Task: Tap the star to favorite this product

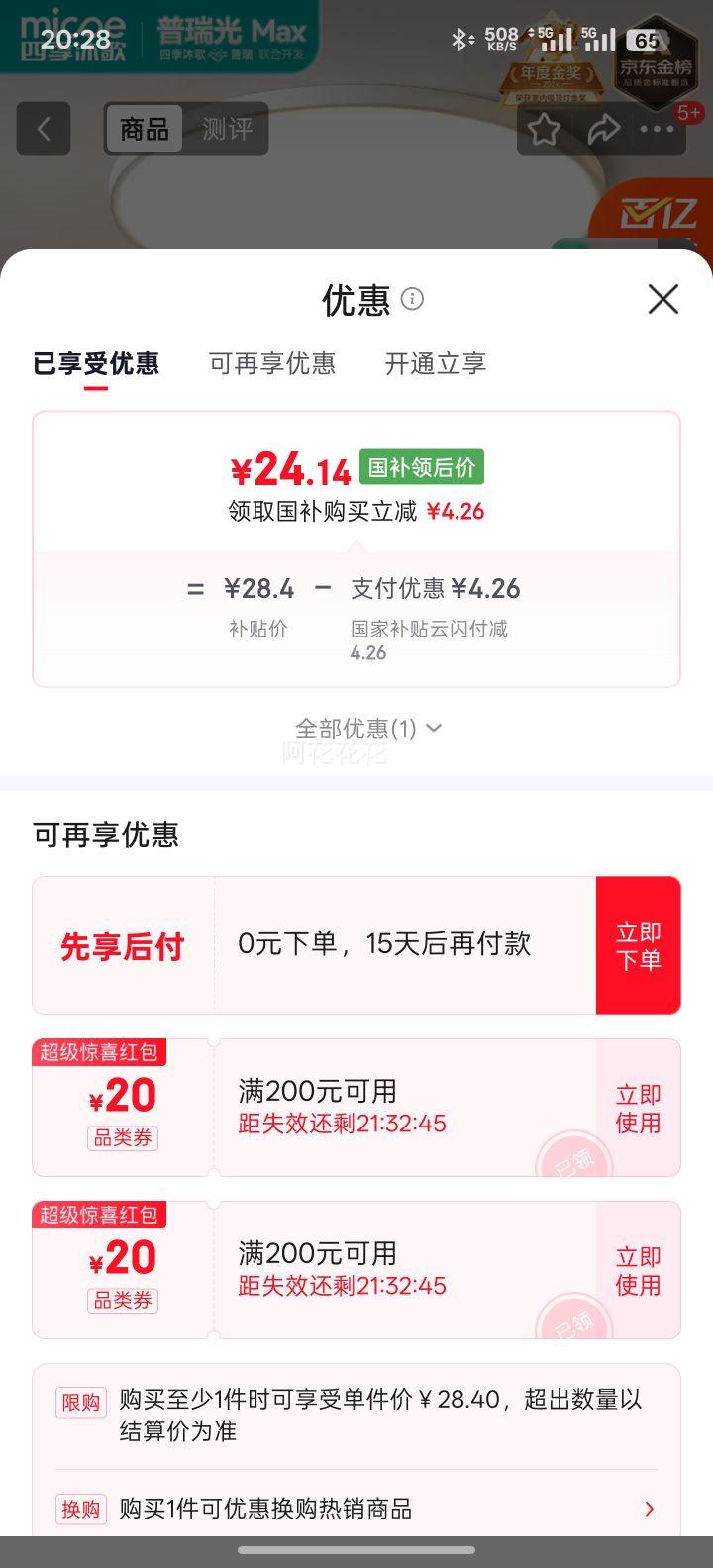Action: point(545,129)
